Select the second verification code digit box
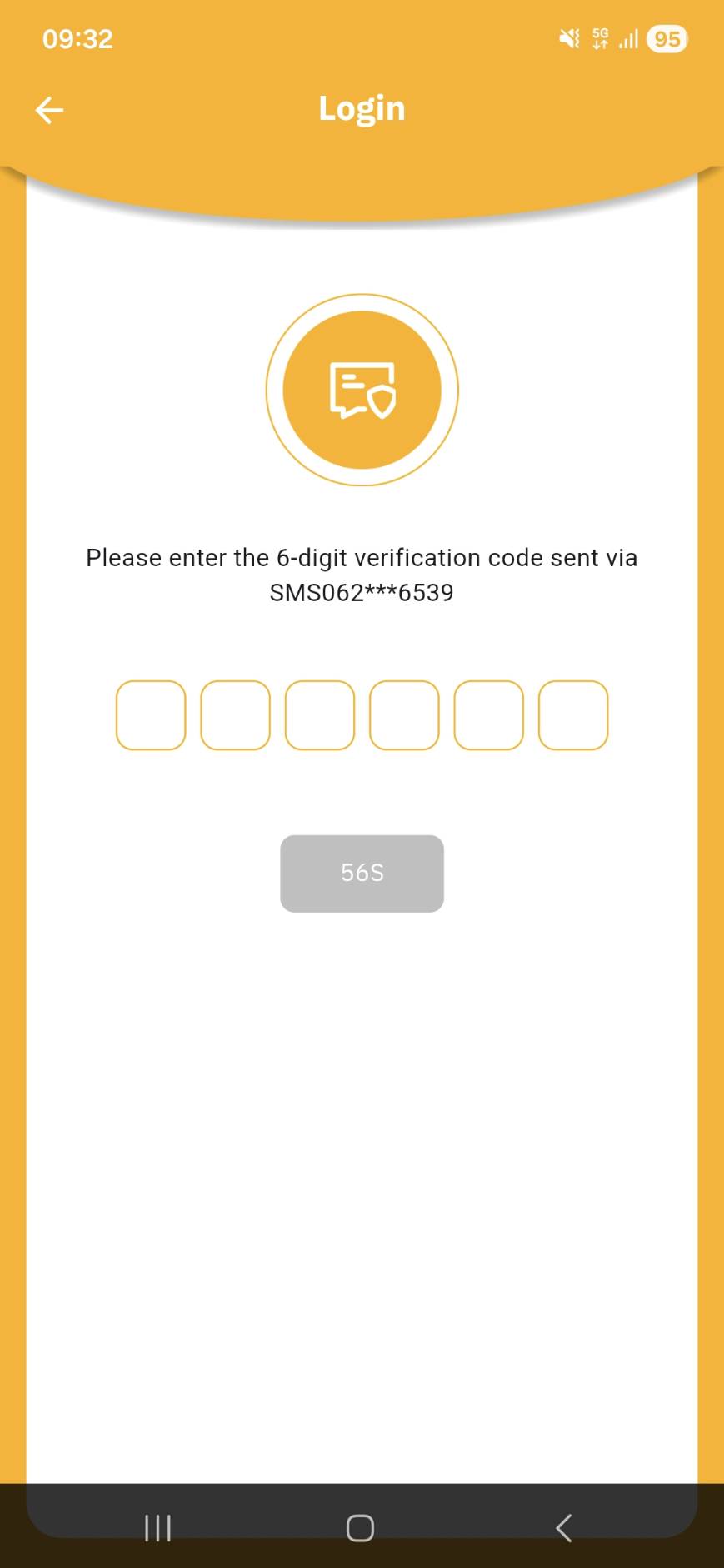The height and width of the screenshot is (1568, 724). pyautogui.click(x=236, y=715)
